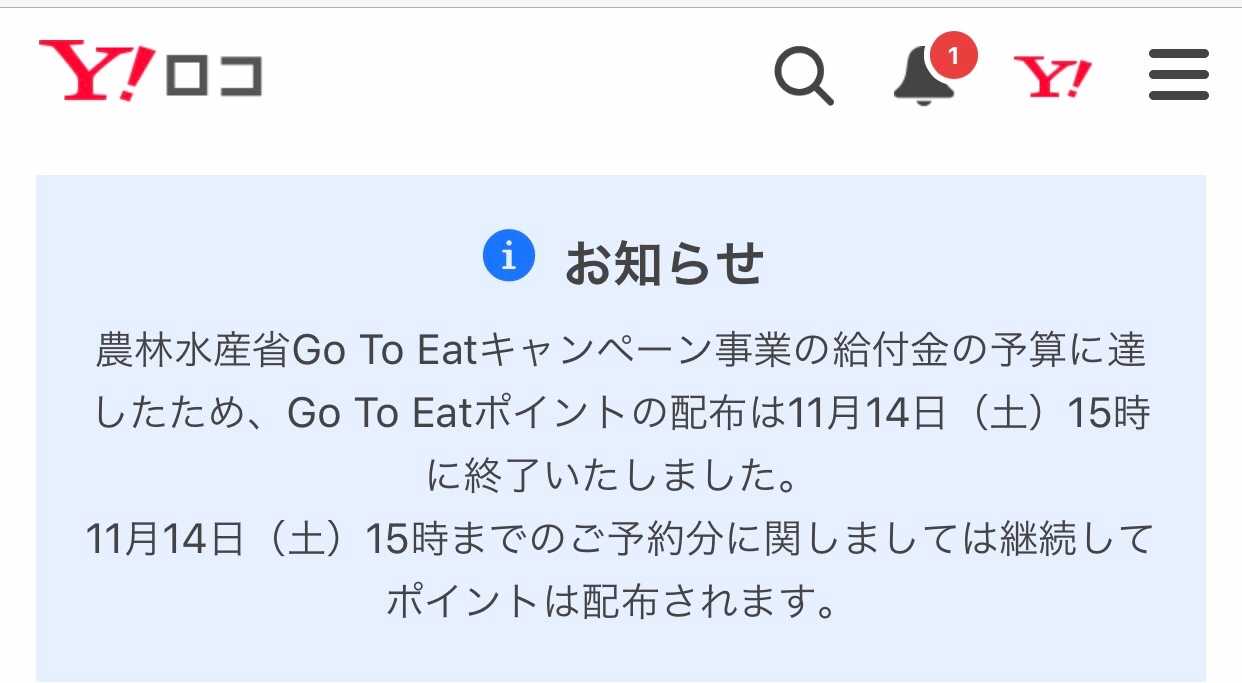Screen dimensions: 1242x683
Task: Open the search magnifier icon
Action: tap(804, 76)
